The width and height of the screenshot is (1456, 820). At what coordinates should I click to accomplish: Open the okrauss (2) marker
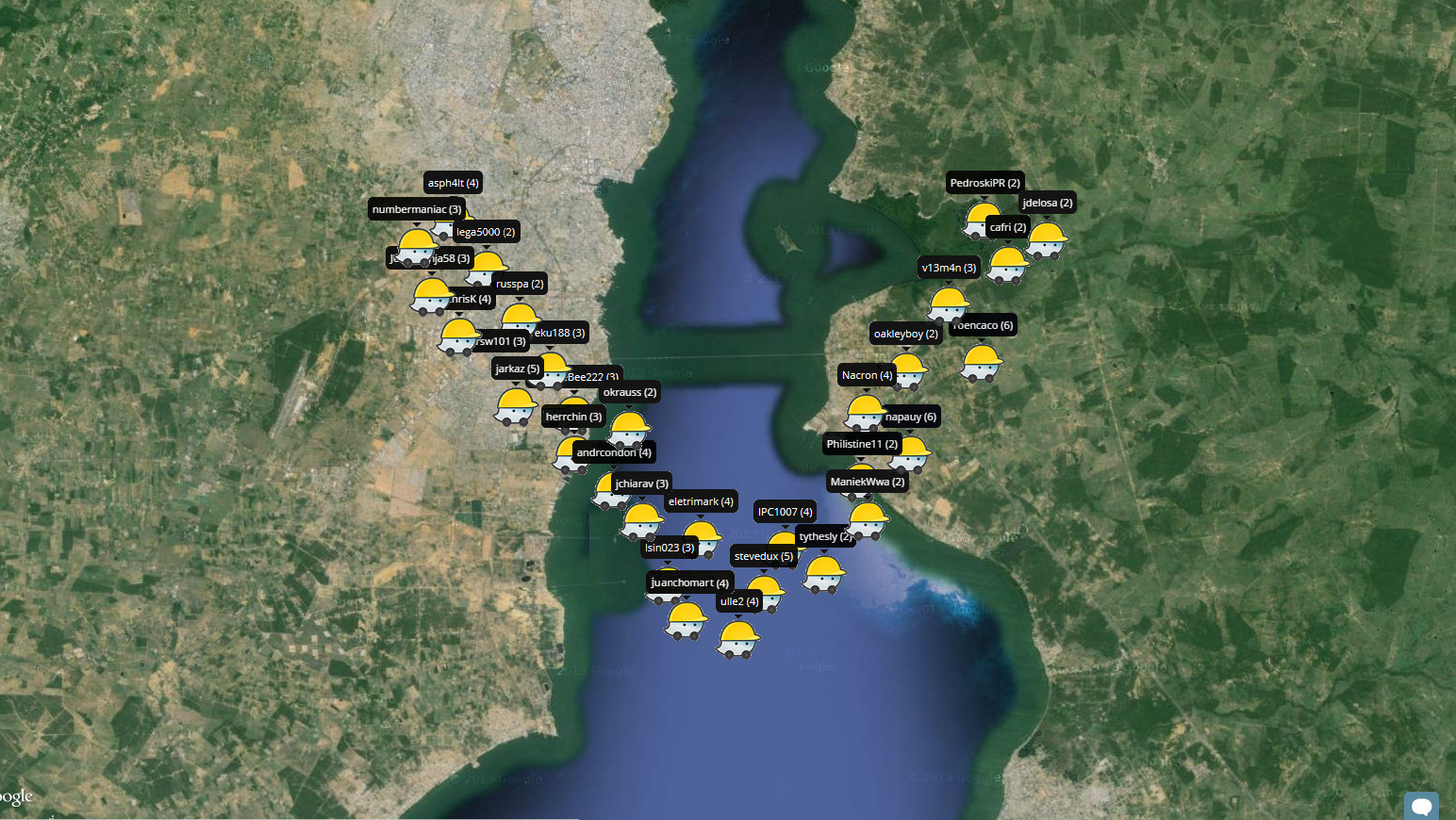(x=629, y=392)
